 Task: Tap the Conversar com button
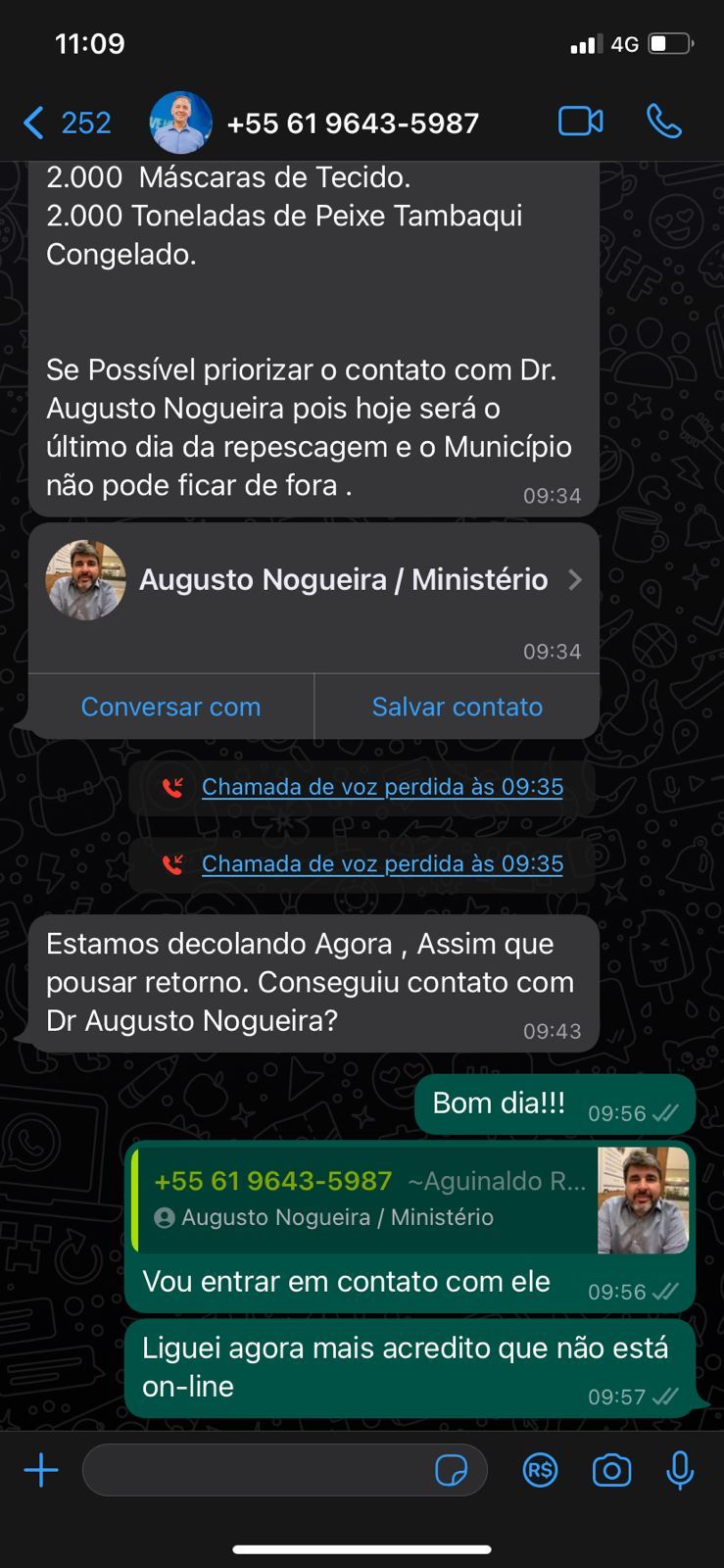tap(170, 707)
